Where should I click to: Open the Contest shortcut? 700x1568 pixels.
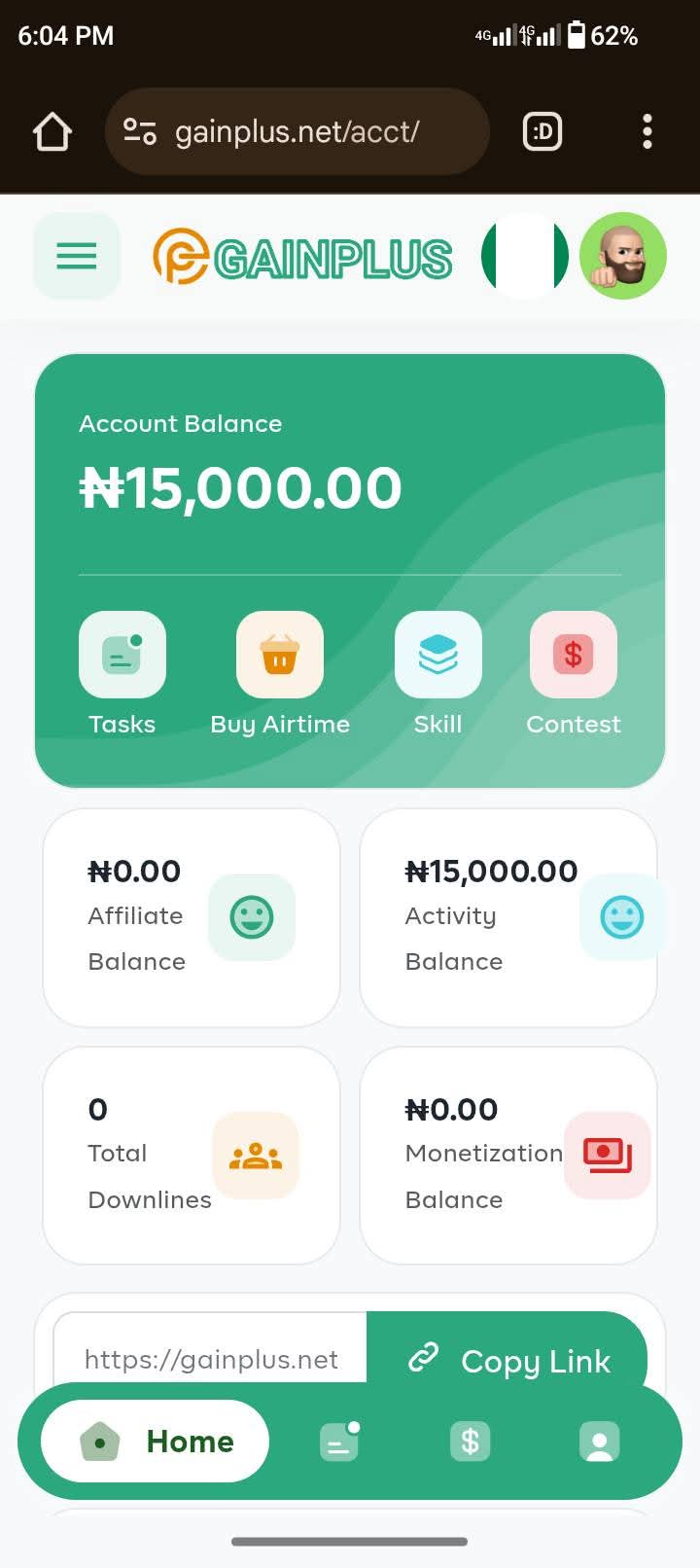574,655
